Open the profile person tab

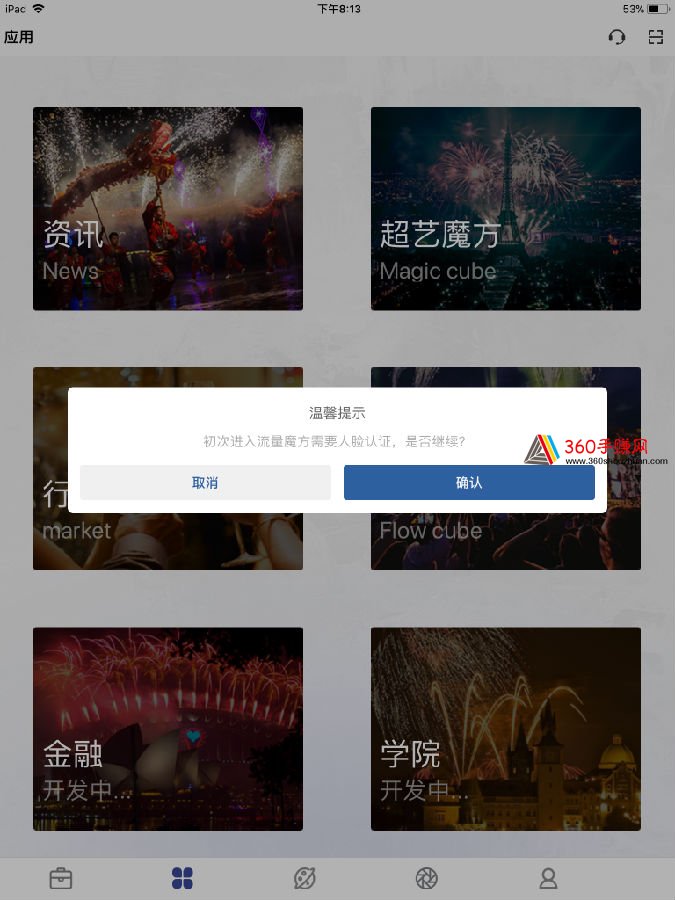(548, 878)
